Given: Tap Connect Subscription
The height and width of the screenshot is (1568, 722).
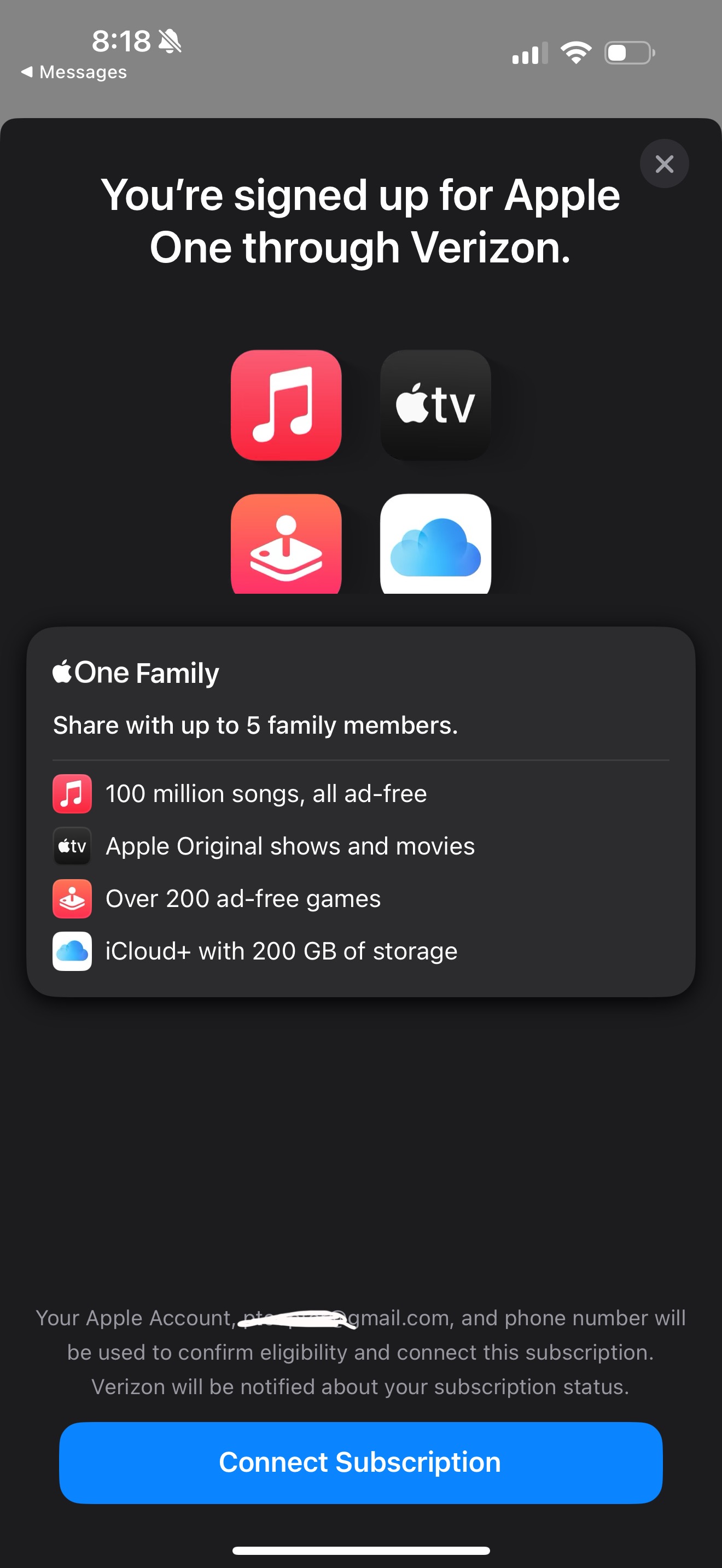Looking at the screenshot, I should (x=360, y=1462).
